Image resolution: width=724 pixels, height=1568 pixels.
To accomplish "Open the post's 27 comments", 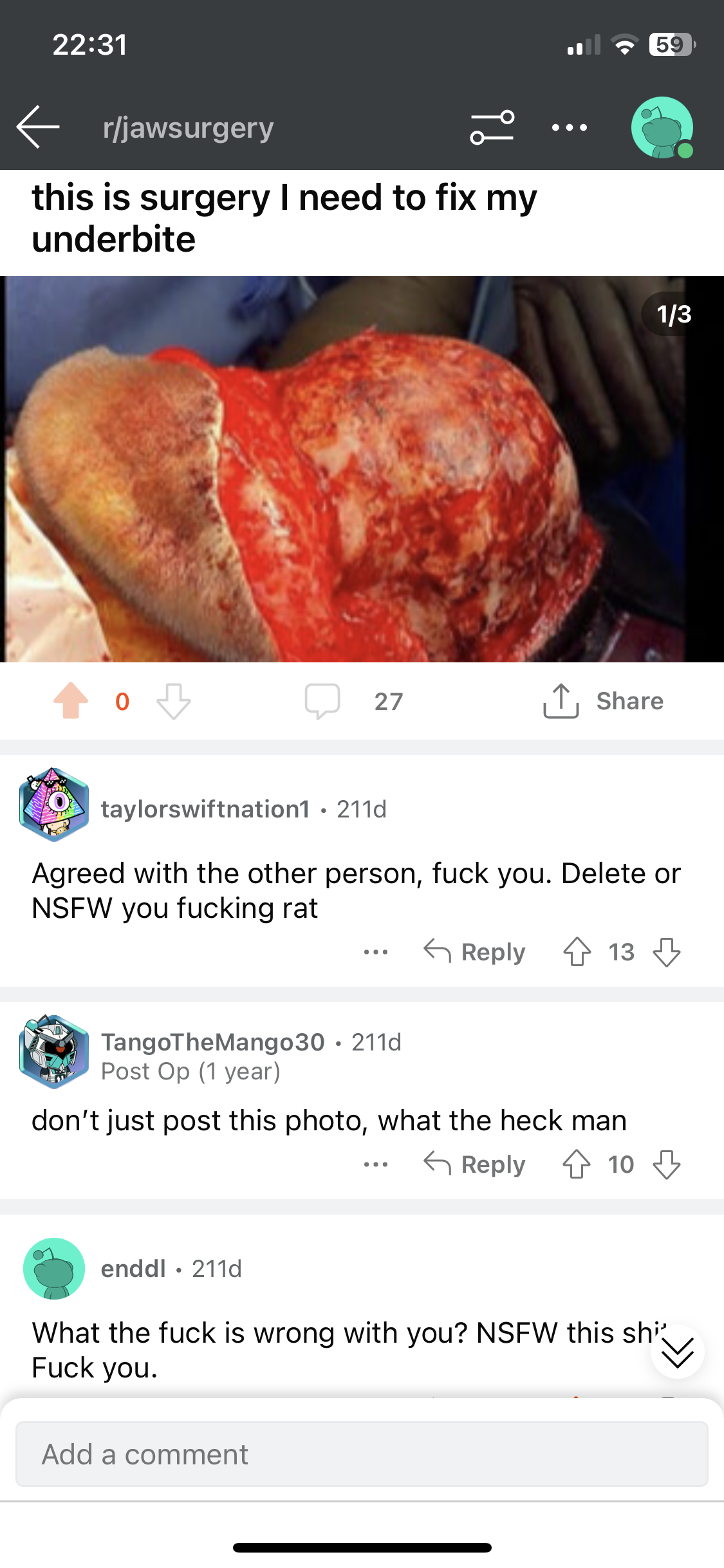I will [354, 700].
